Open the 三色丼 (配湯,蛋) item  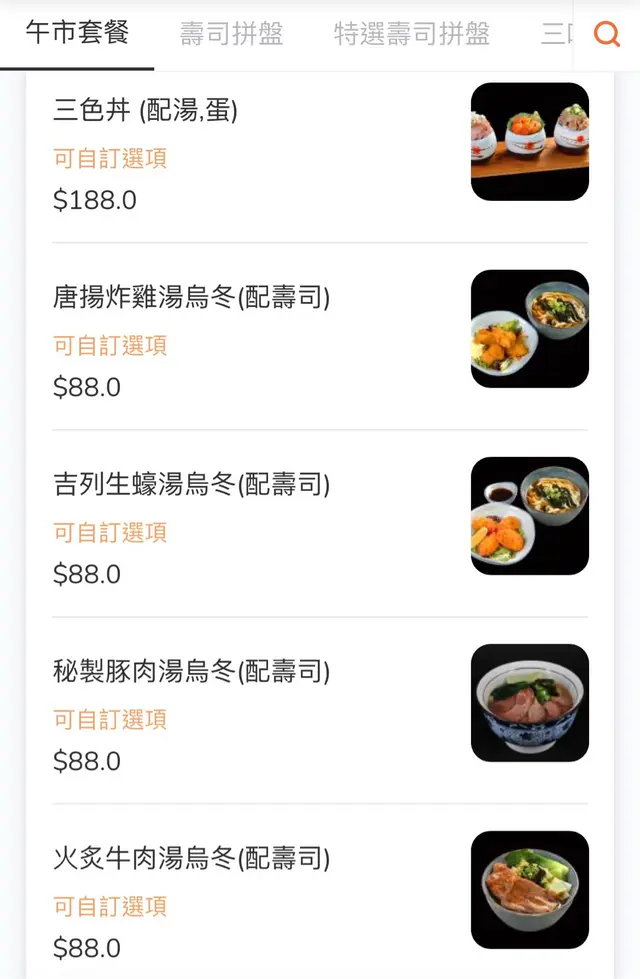145,111
